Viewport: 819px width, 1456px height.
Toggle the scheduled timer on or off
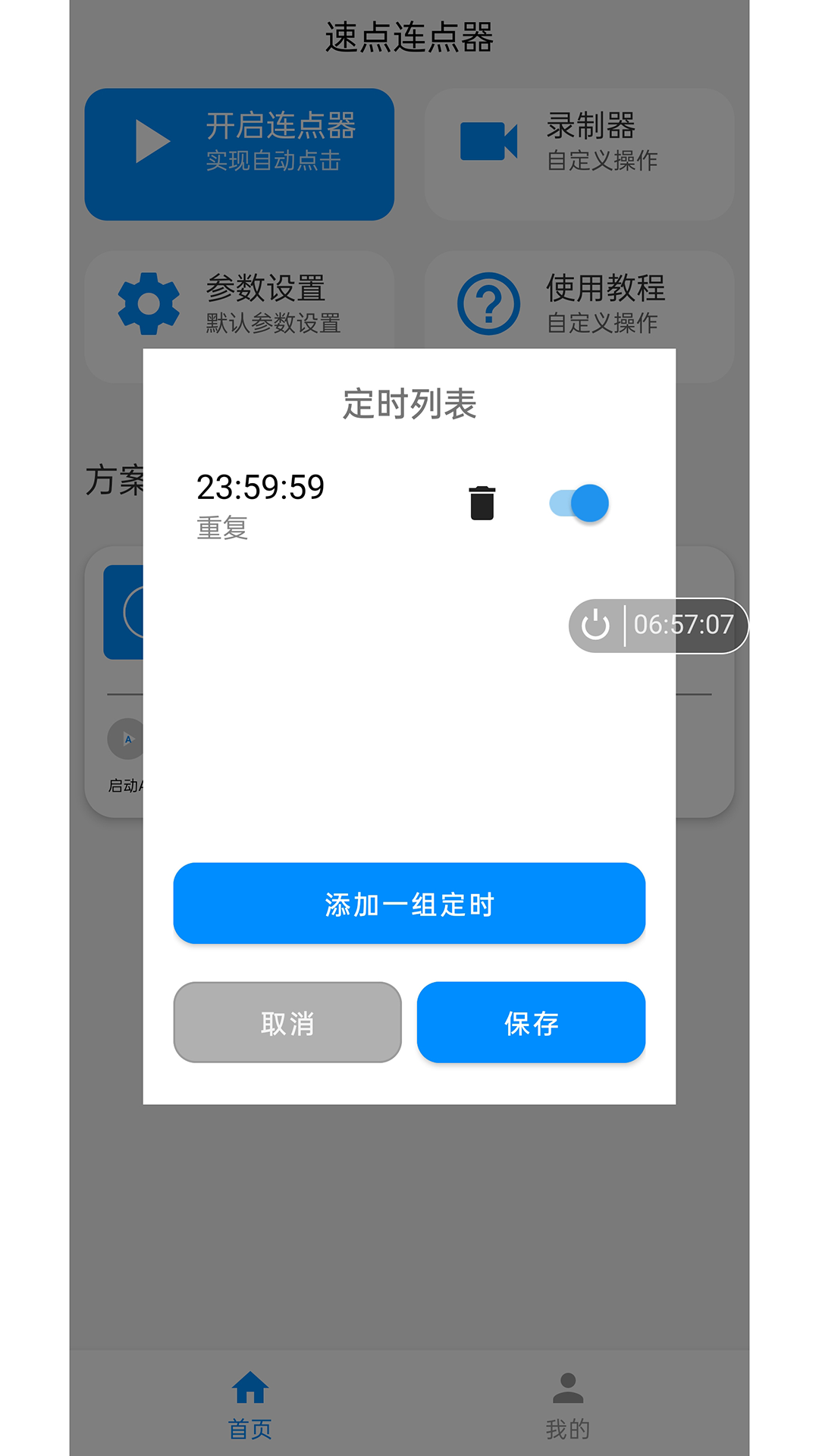pos(579,502)
